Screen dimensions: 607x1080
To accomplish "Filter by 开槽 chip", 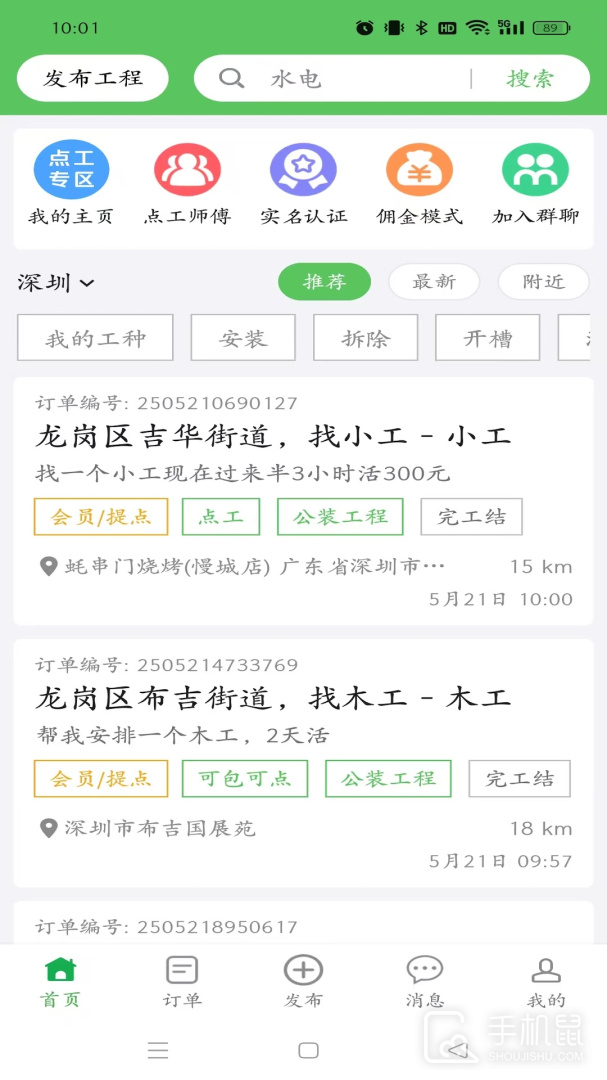I will click(x=488, y=338).
